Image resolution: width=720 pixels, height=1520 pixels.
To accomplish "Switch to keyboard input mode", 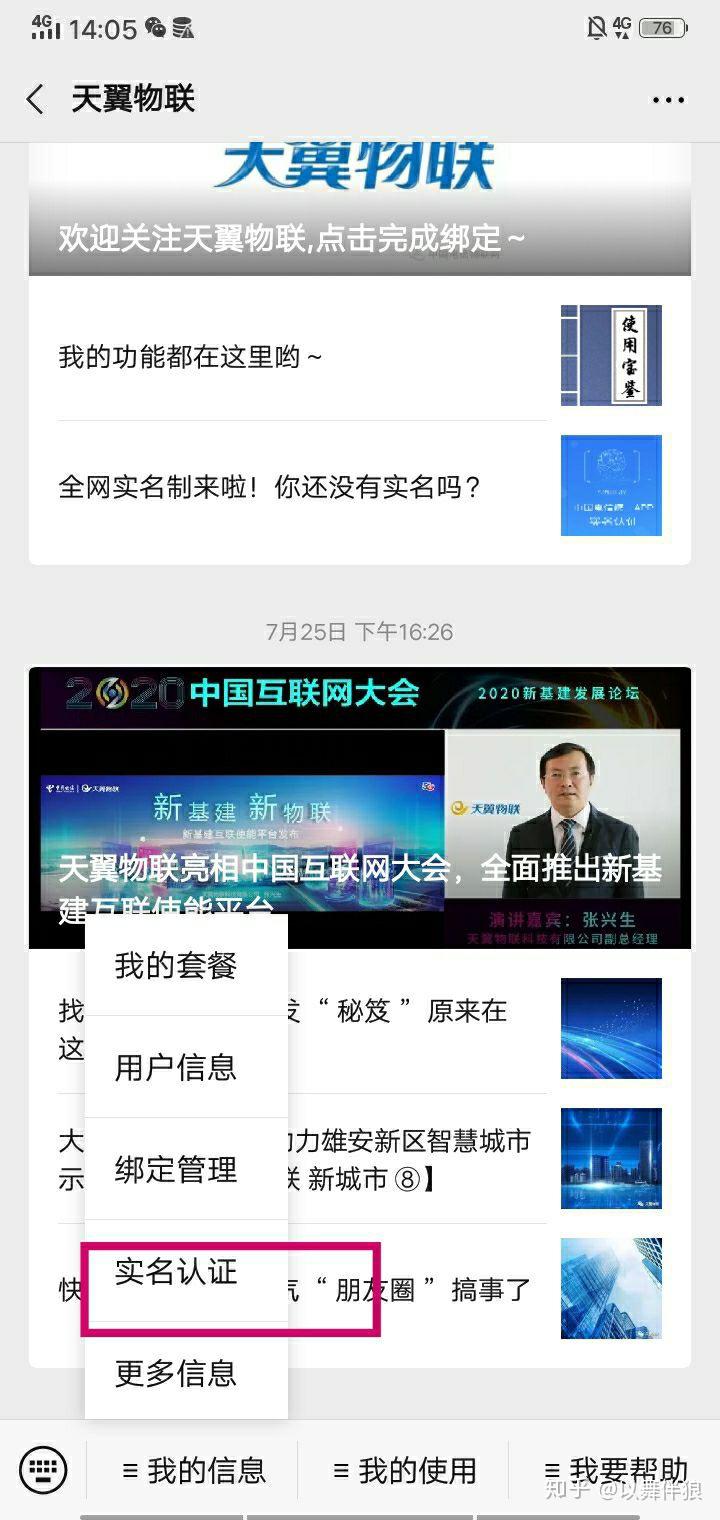I will coord(43,1470).
